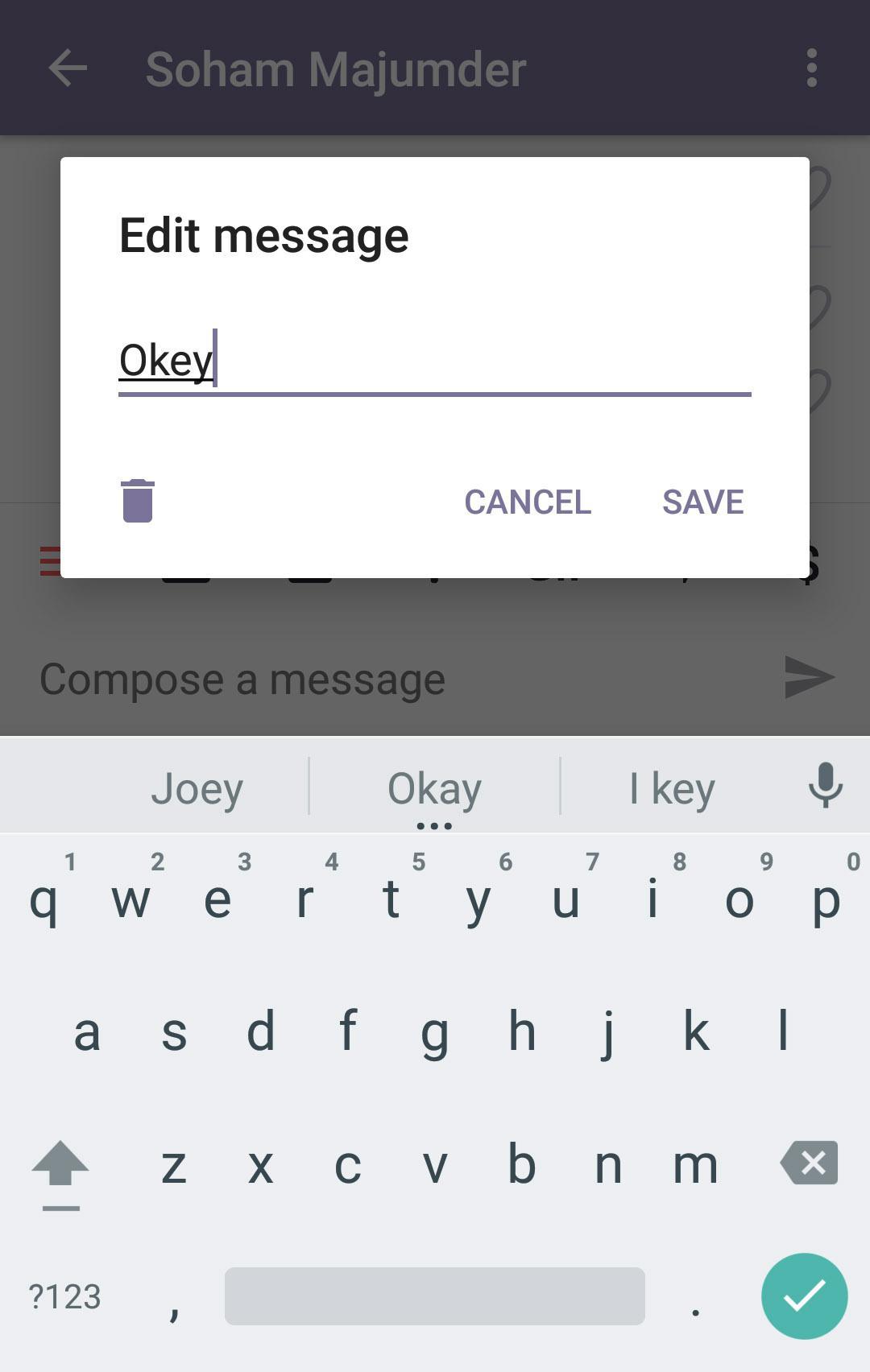The height and width of the screenshot is (1372, 870).
Task: Tap the Edit message text field
Action: click(x=435, y=360)
